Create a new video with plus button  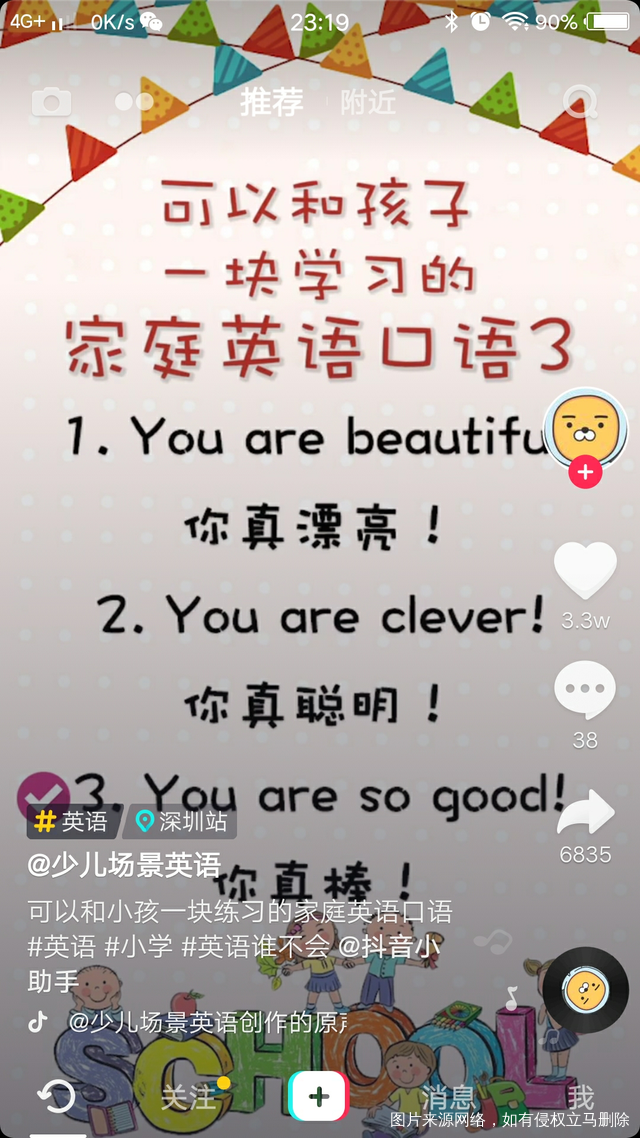coord(319,1097)
